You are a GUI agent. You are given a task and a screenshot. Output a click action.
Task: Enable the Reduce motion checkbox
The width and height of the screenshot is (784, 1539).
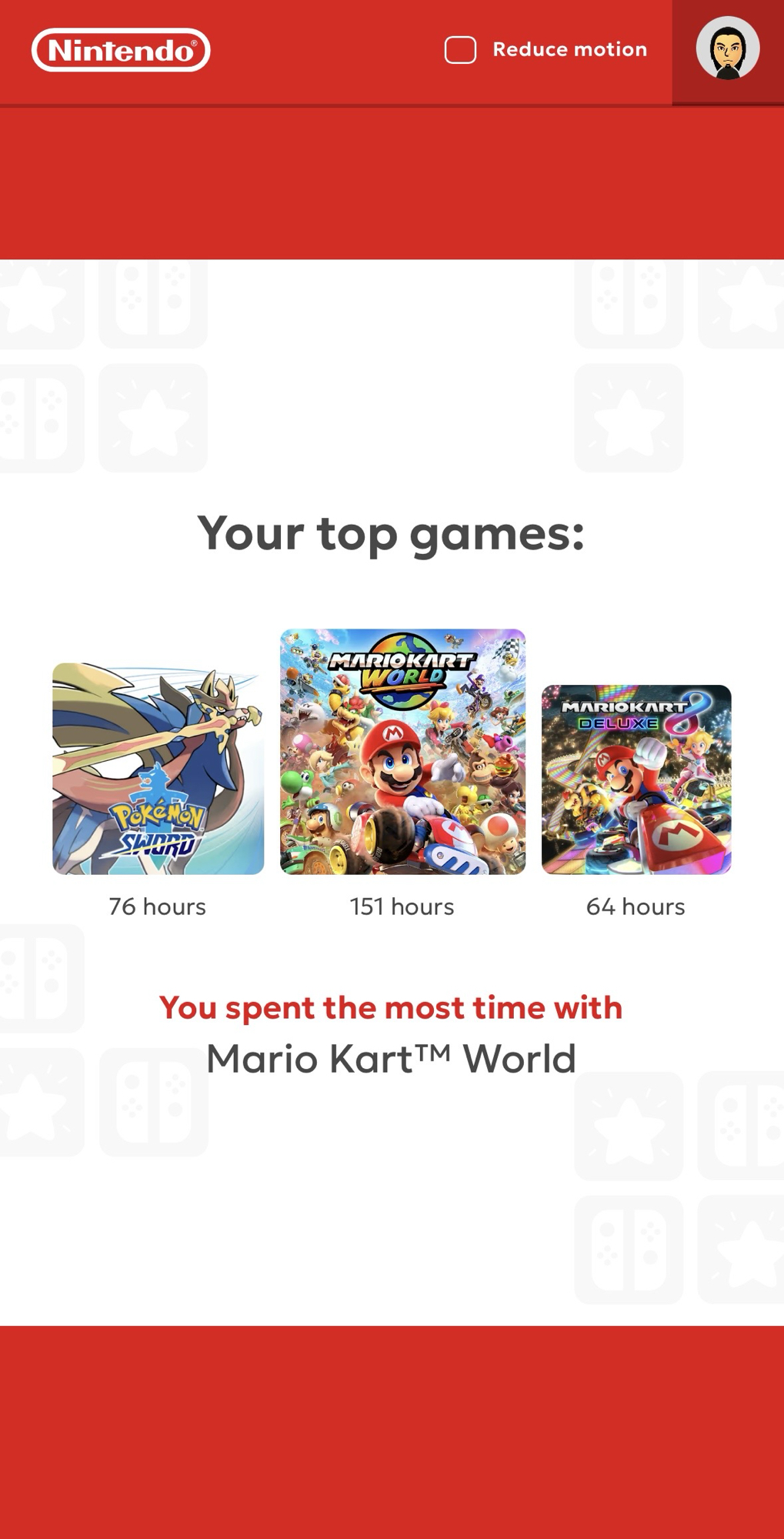click(460, 50)
